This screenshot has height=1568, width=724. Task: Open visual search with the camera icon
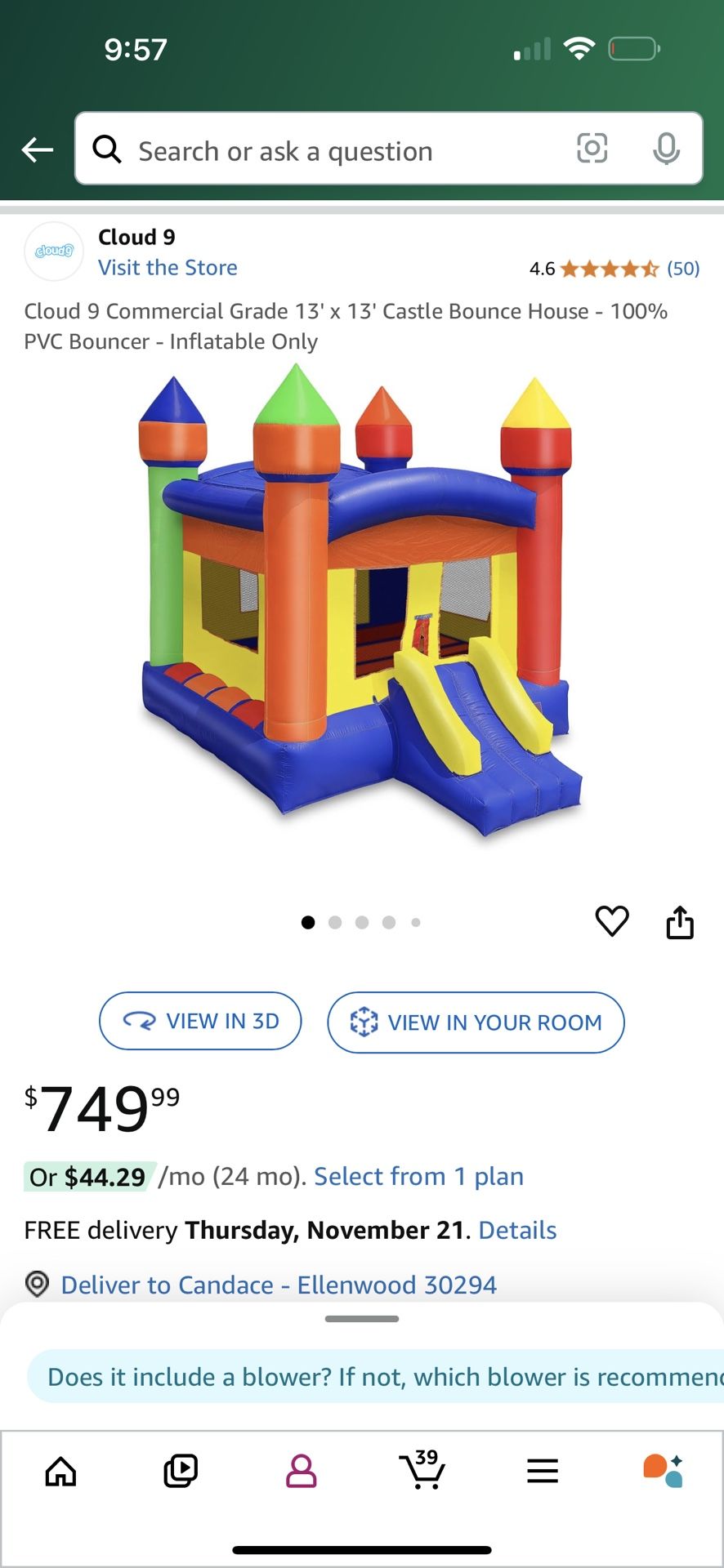(592, 149)
